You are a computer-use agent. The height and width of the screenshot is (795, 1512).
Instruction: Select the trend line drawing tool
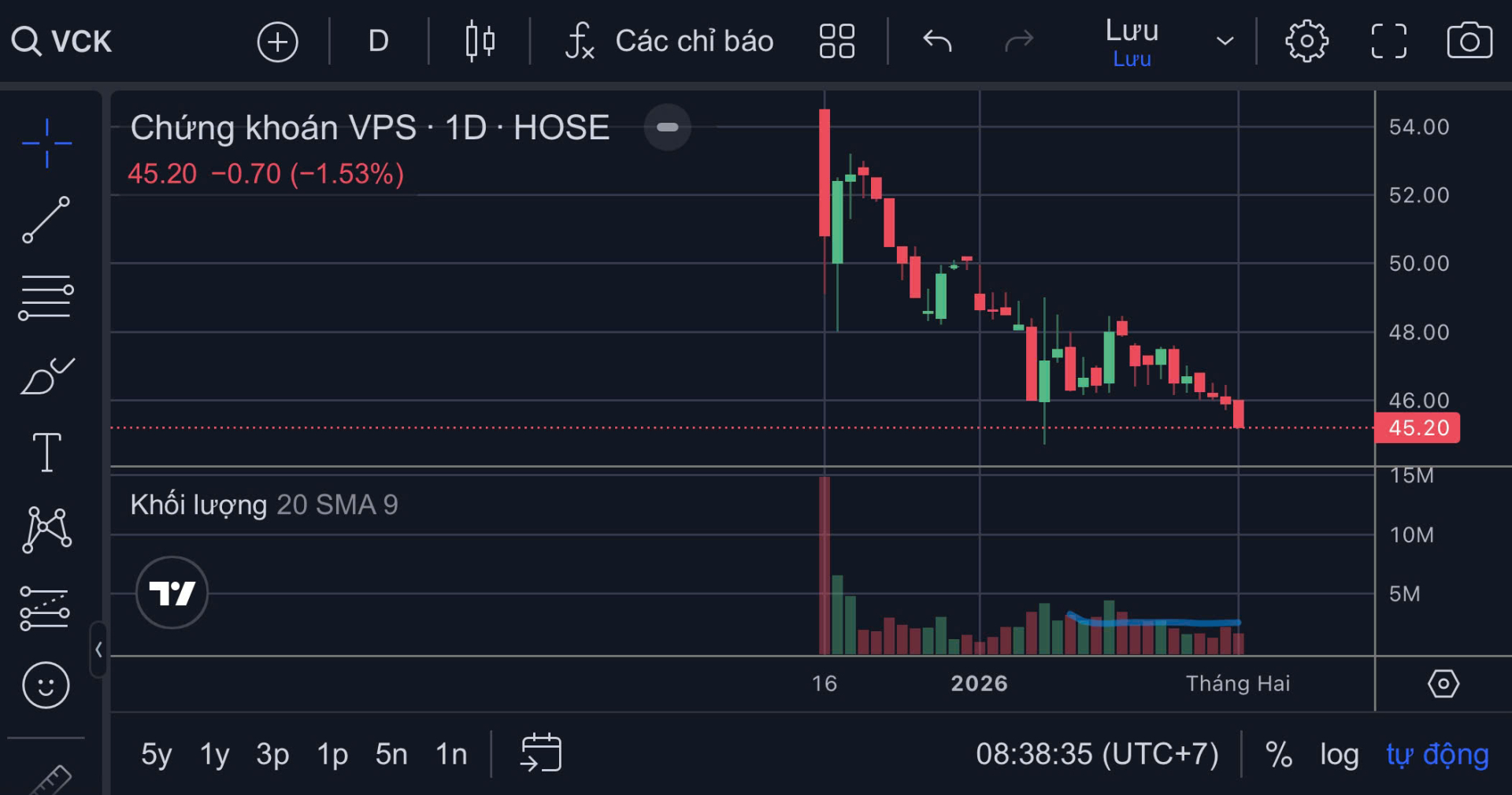click(x=46, y=220)
